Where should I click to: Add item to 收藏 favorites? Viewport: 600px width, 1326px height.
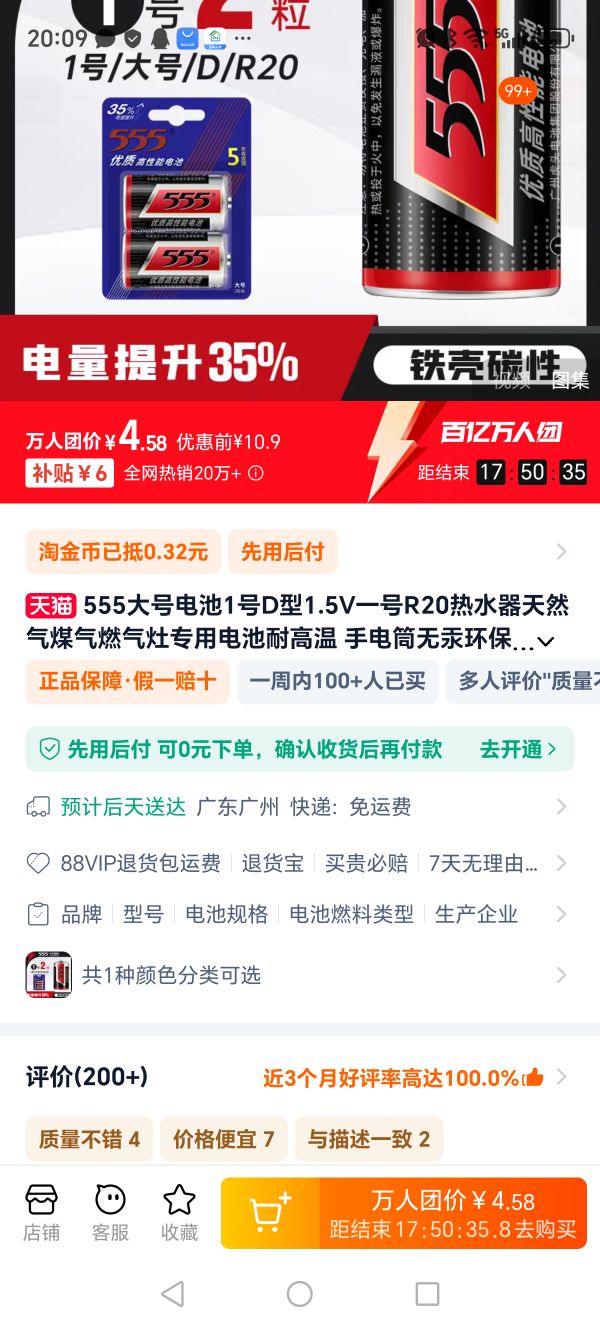click(x=179, y=1212)
